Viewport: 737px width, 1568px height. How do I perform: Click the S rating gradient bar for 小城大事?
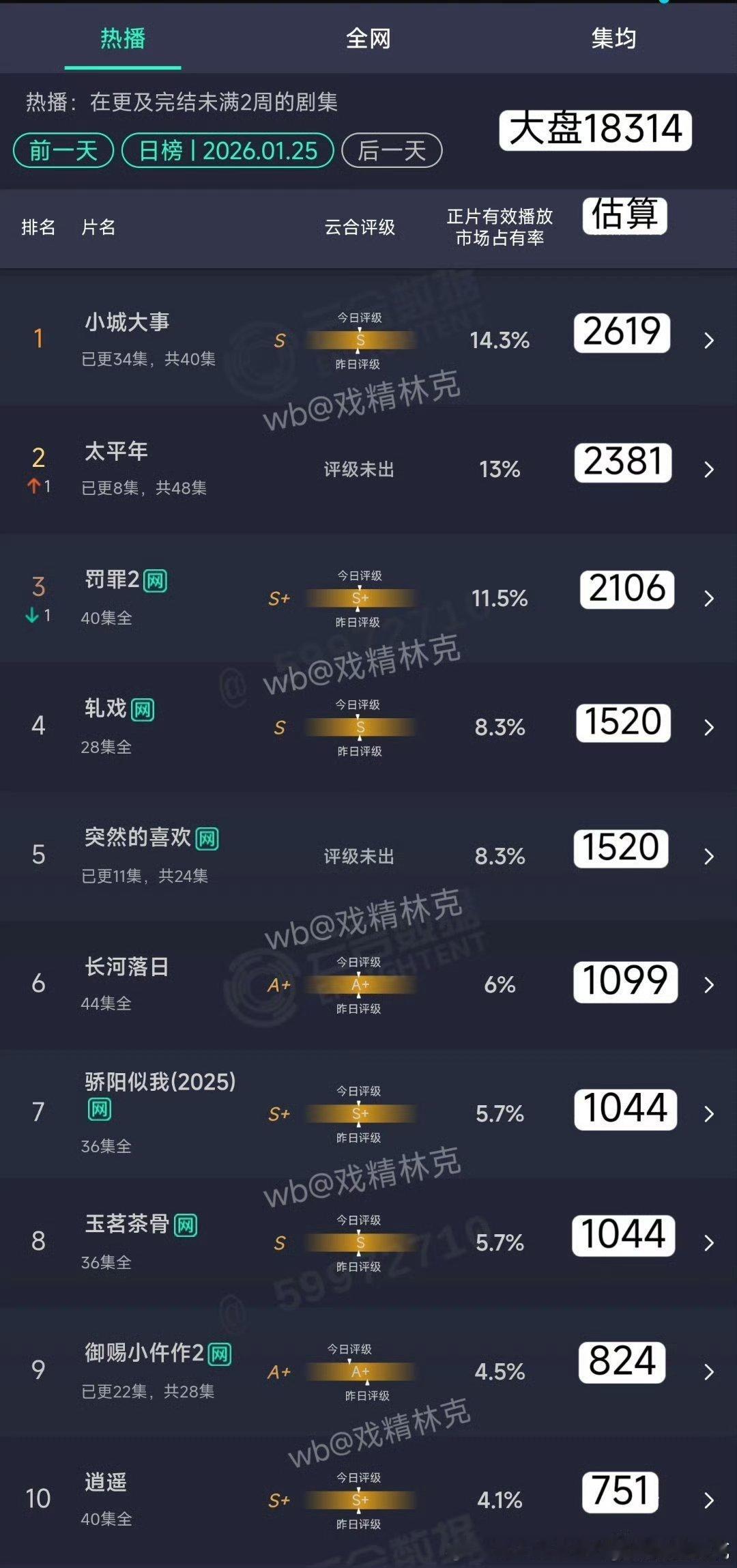pos(360,339)
